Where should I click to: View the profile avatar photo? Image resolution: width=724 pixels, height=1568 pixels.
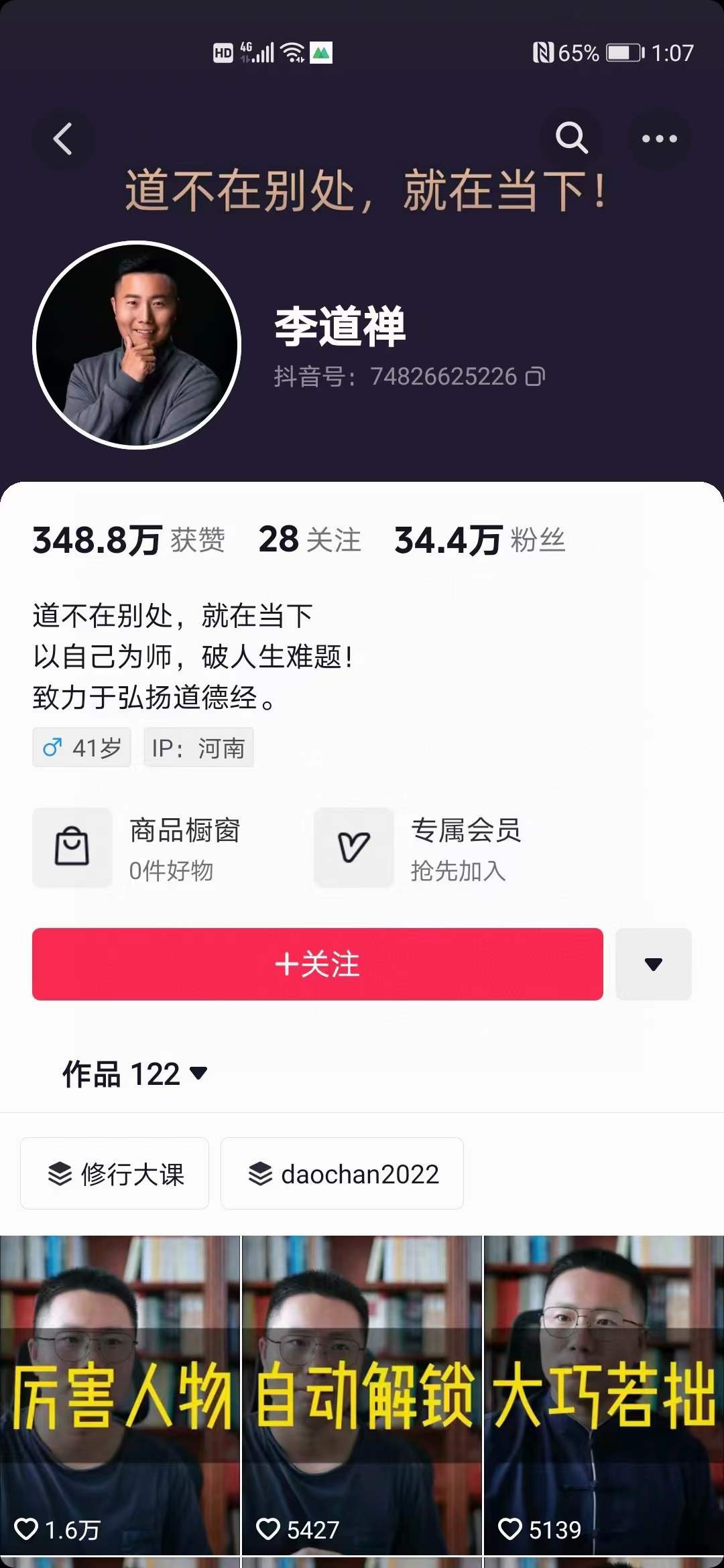point(137,345)
